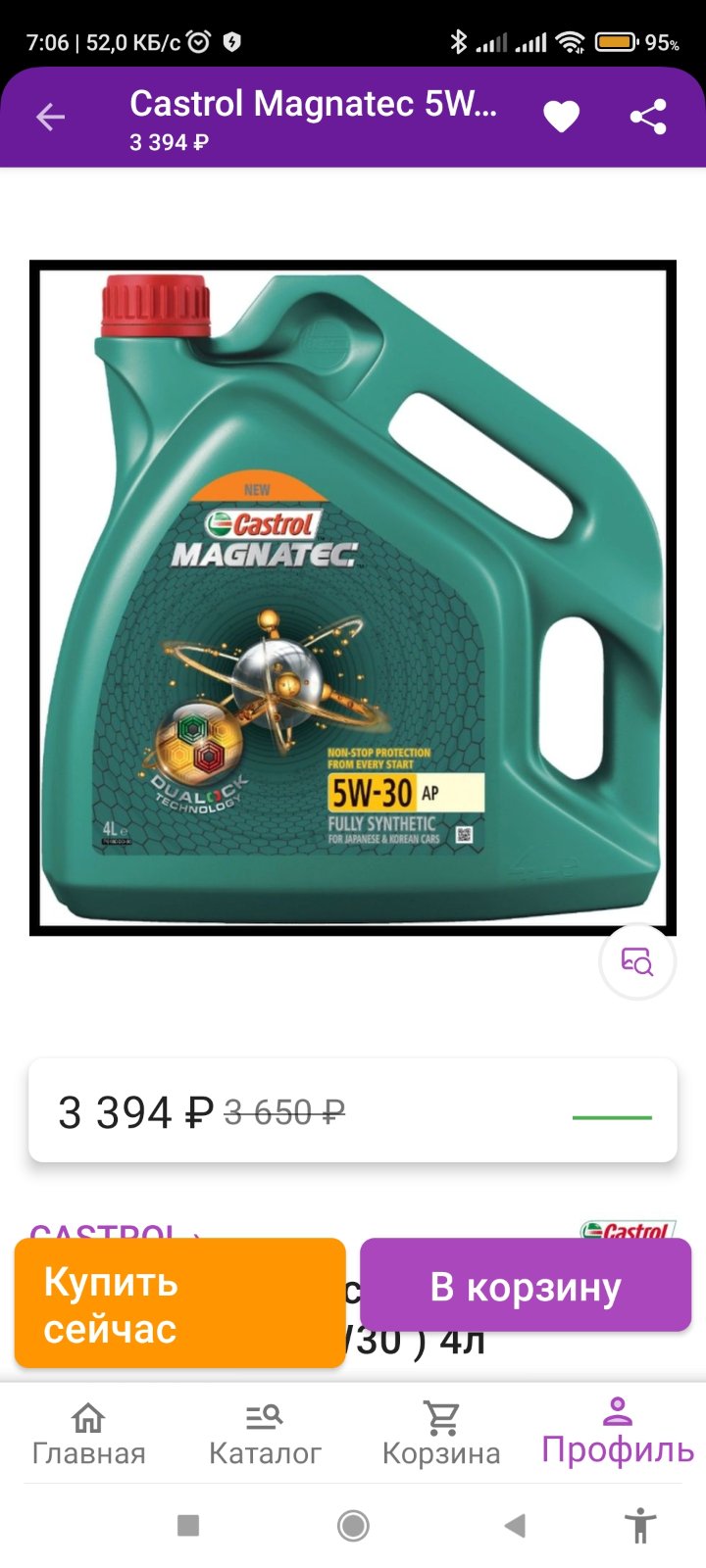Go to the Корзина tab
This screenshot has height=1568, width=706.
(441, 1433)
